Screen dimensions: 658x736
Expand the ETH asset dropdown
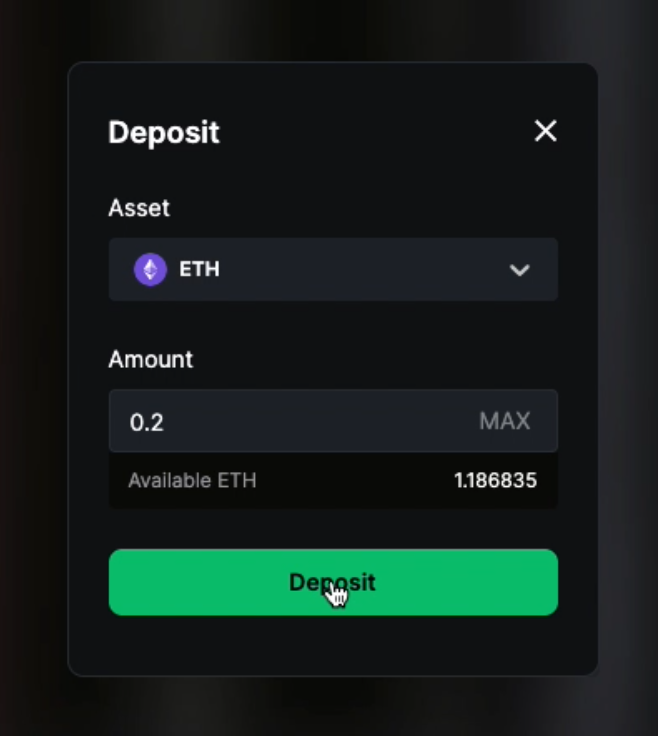(519, 270)
